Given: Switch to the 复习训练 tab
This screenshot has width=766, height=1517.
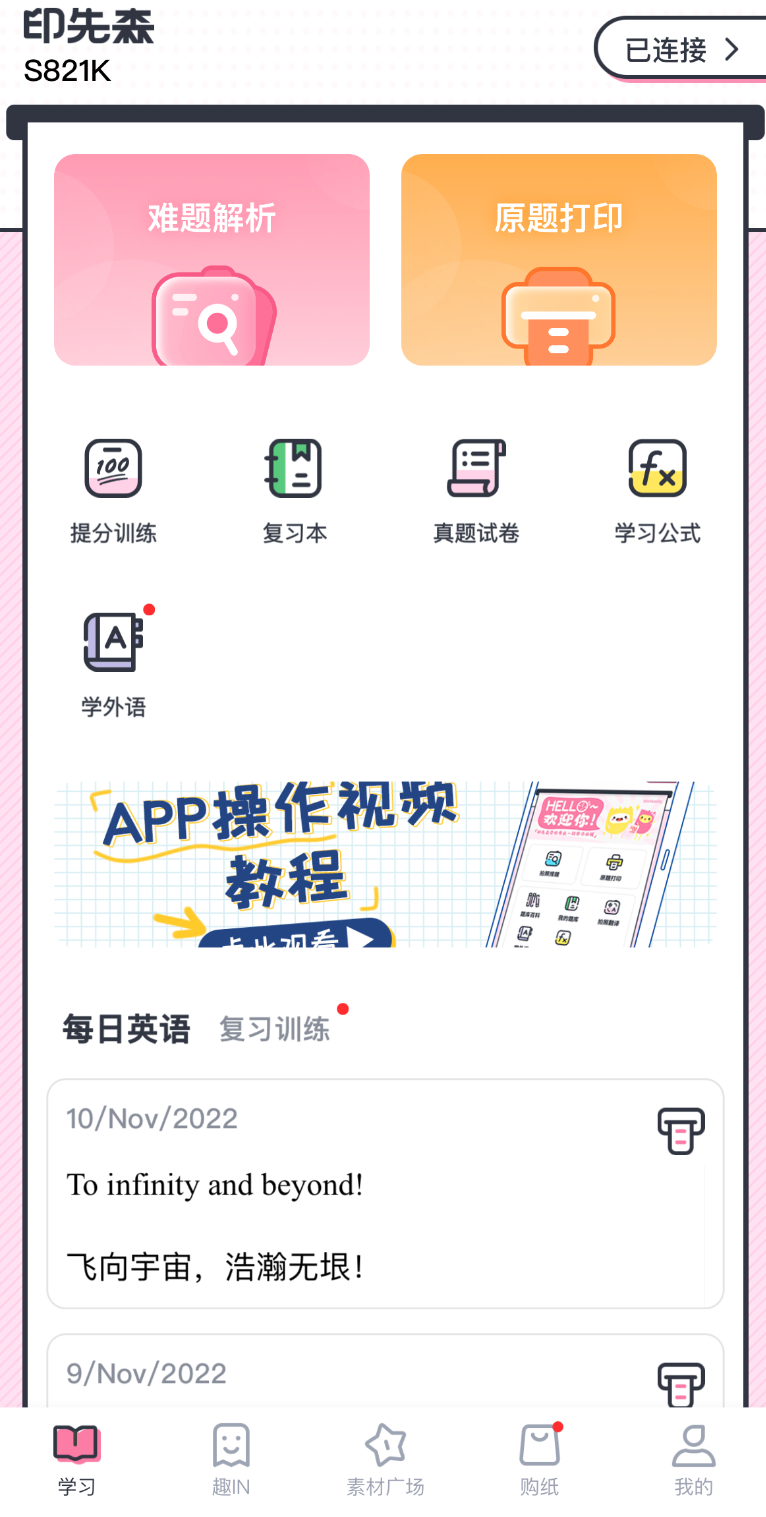Looking at the screenshot, I should (275, 1029).
